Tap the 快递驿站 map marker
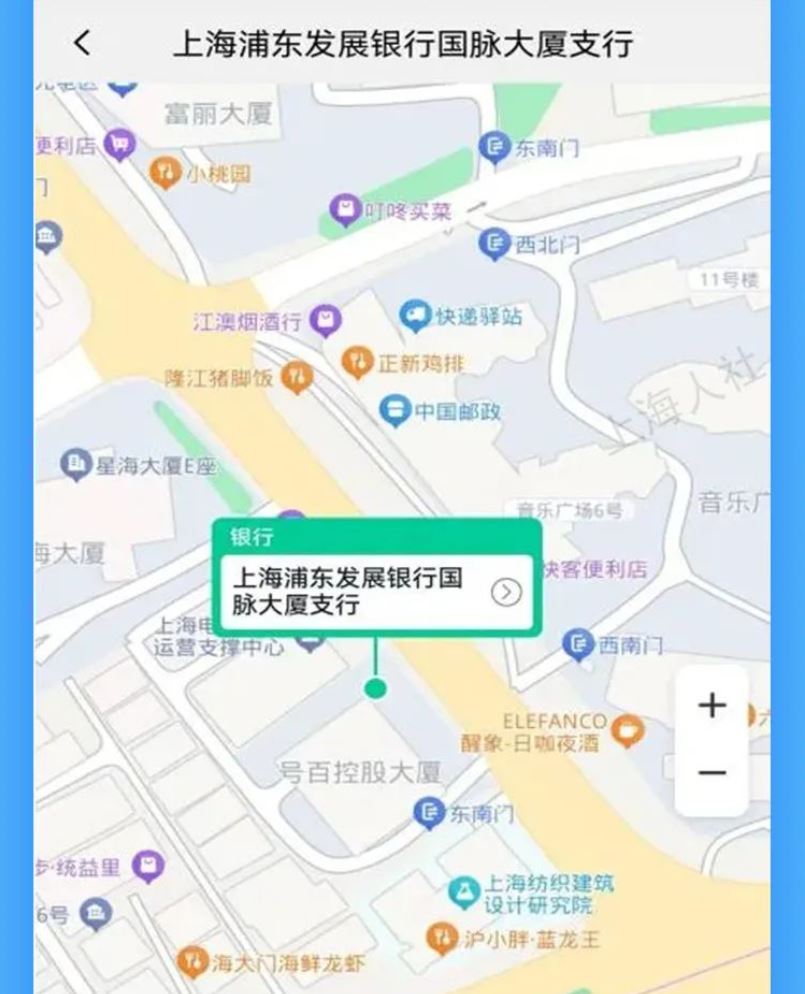Screen dimensions: 805x994 pyautogui.click(x=414, y=318)
